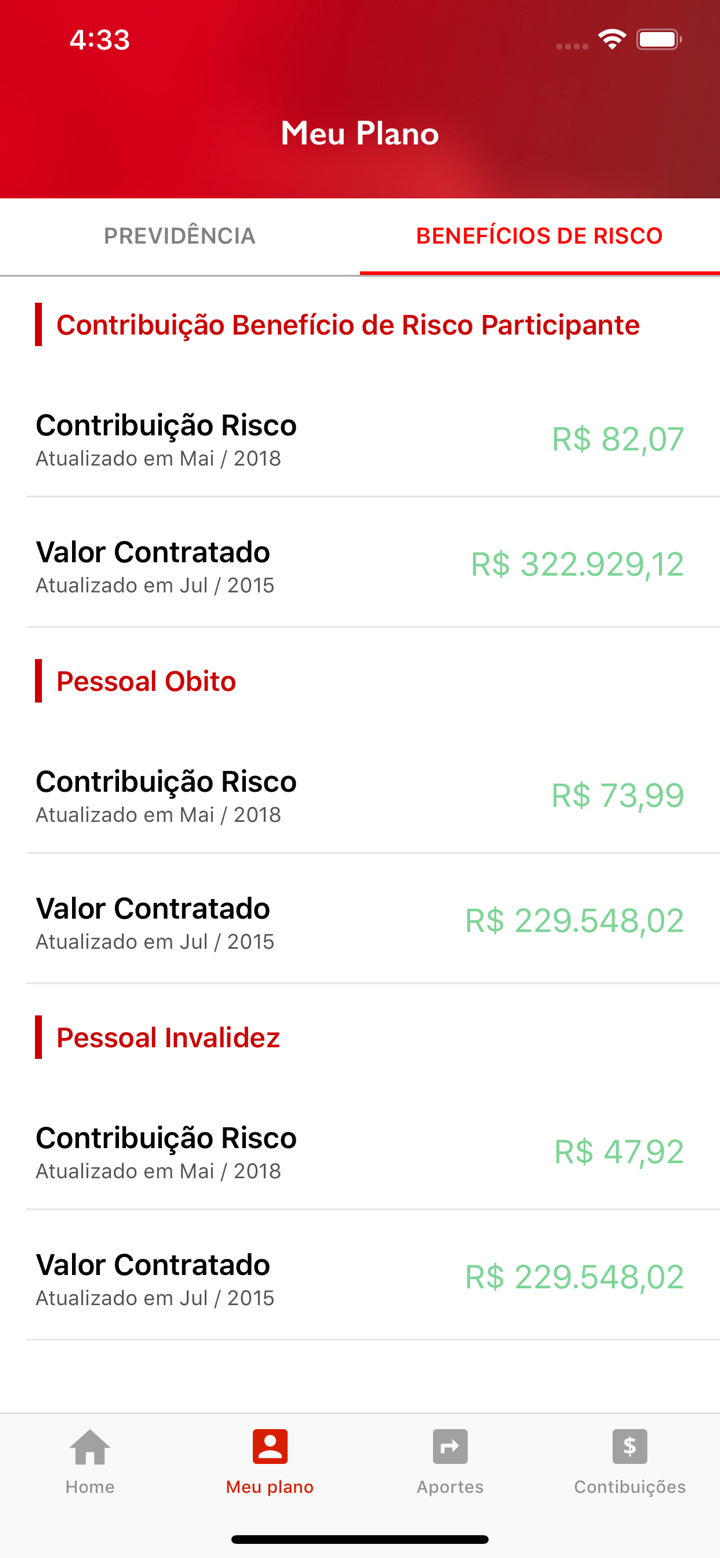Tap the clock showing 4:33
This screenshot has height=1558, width=720.
coord(99,40)
